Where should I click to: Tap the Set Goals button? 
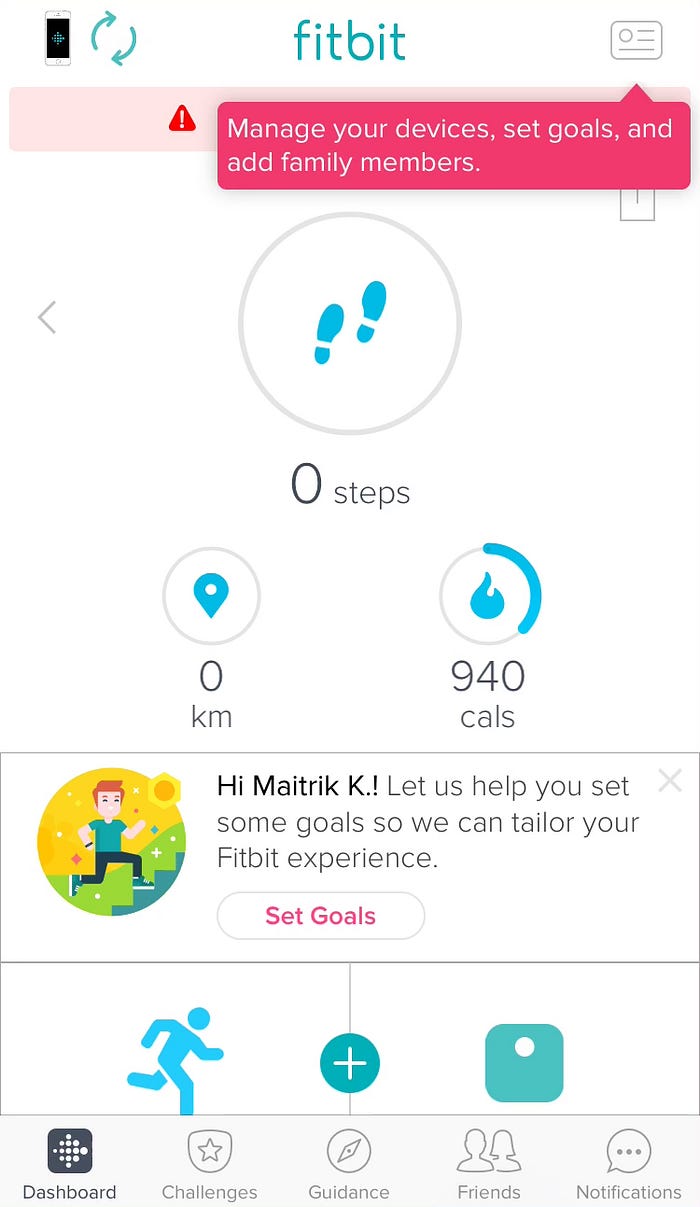point(320,915)
